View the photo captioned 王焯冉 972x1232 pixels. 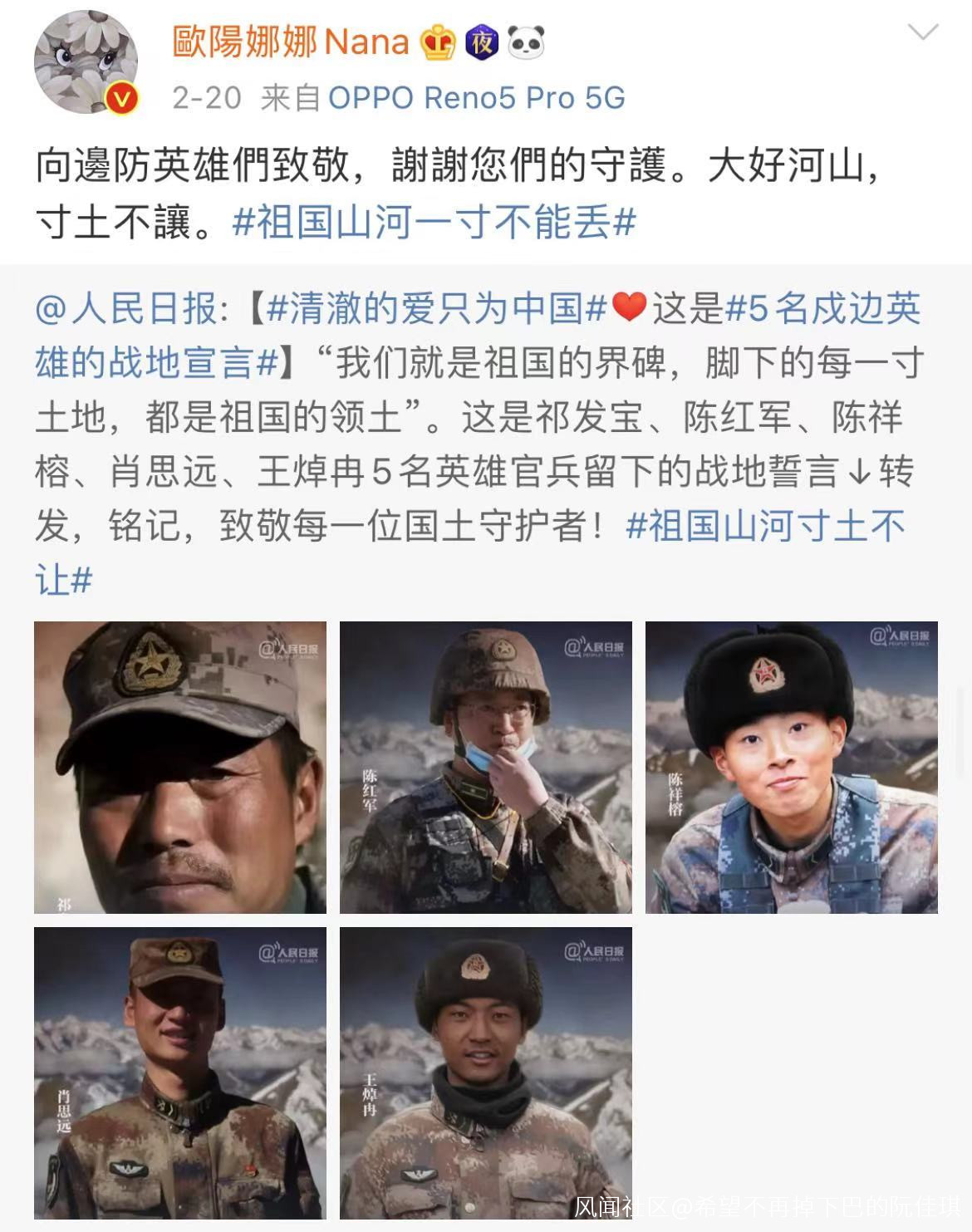tap(486, 1073)
